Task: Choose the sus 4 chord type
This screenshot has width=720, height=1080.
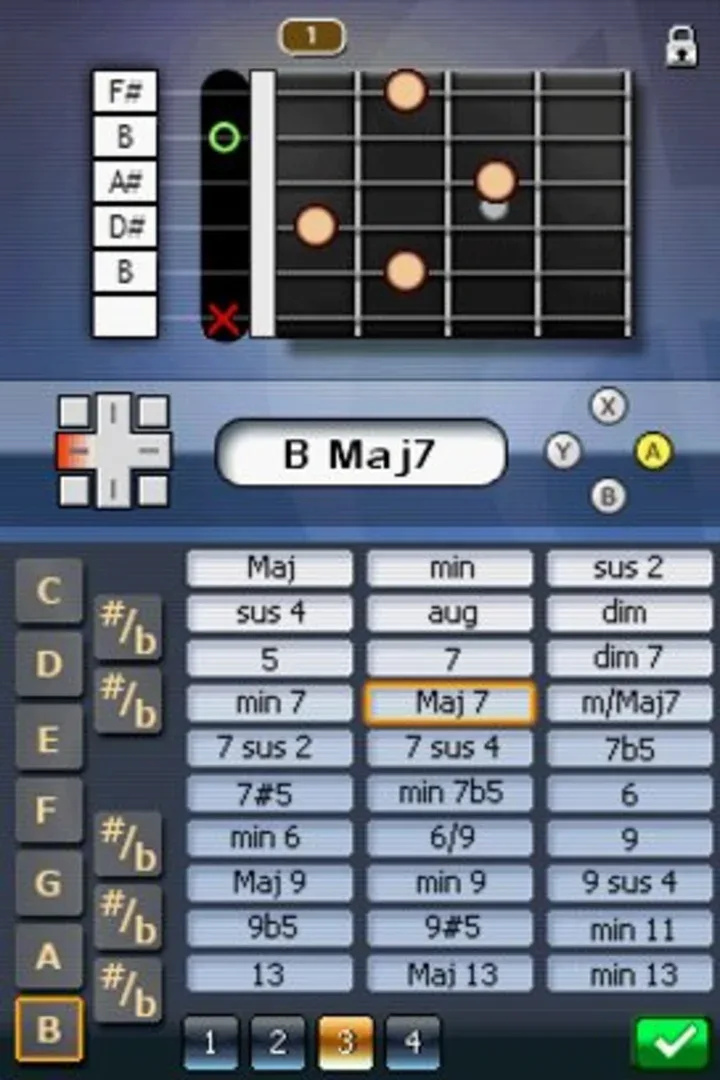Action: [x=269, y=613]
